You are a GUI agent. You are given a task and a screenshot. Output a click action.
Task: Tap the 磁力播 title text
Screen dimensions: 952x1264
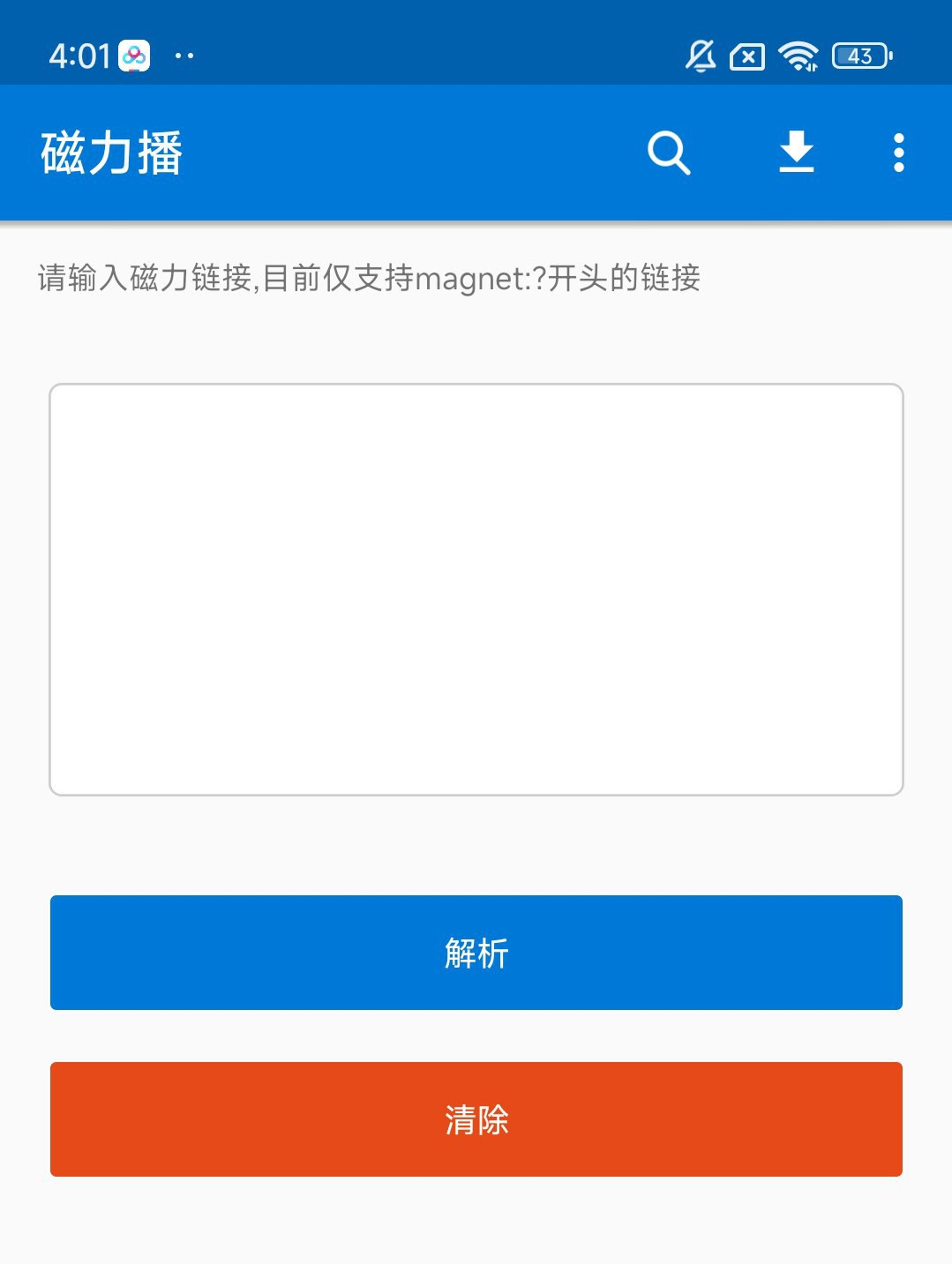click(110, 153)
